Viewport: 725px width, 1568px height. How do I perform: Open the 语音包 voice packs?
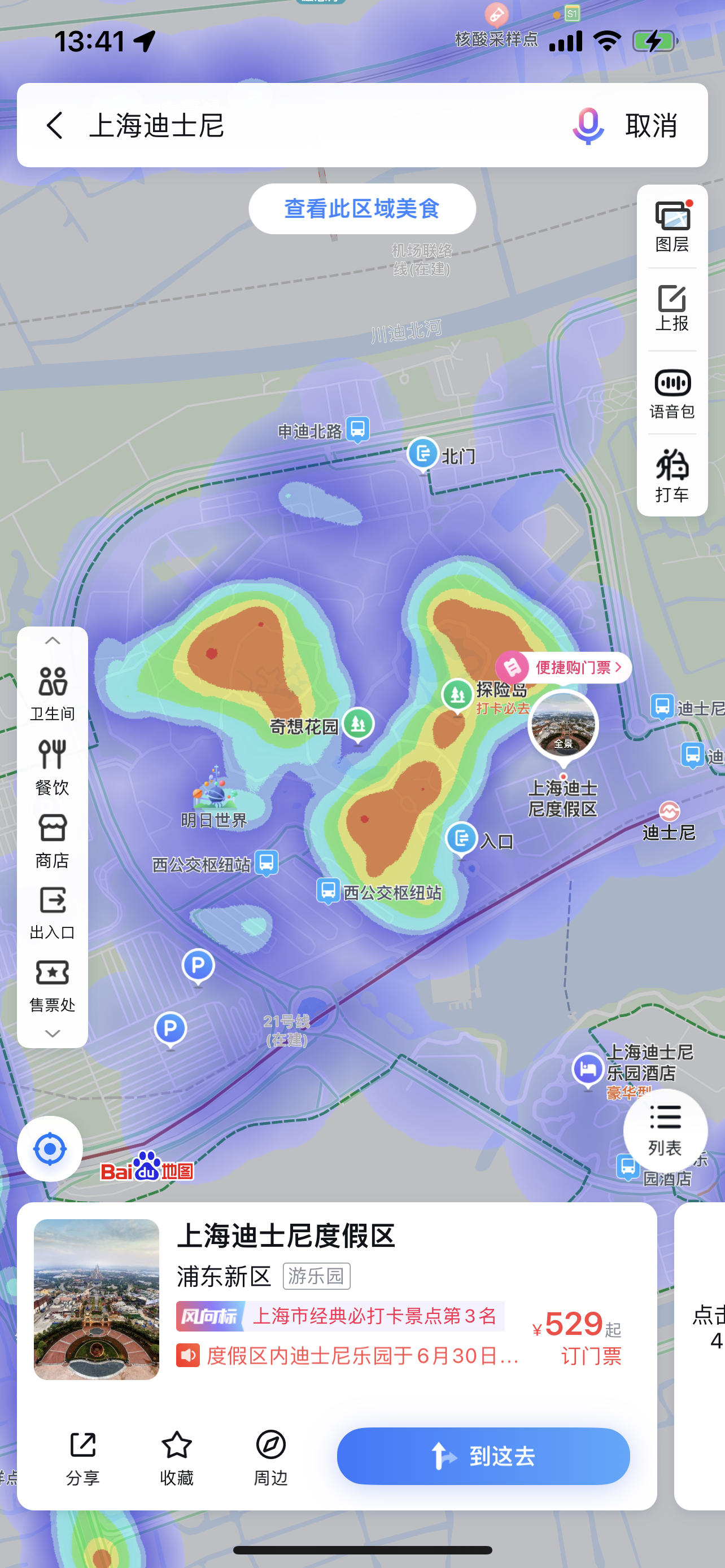(672, 393)
